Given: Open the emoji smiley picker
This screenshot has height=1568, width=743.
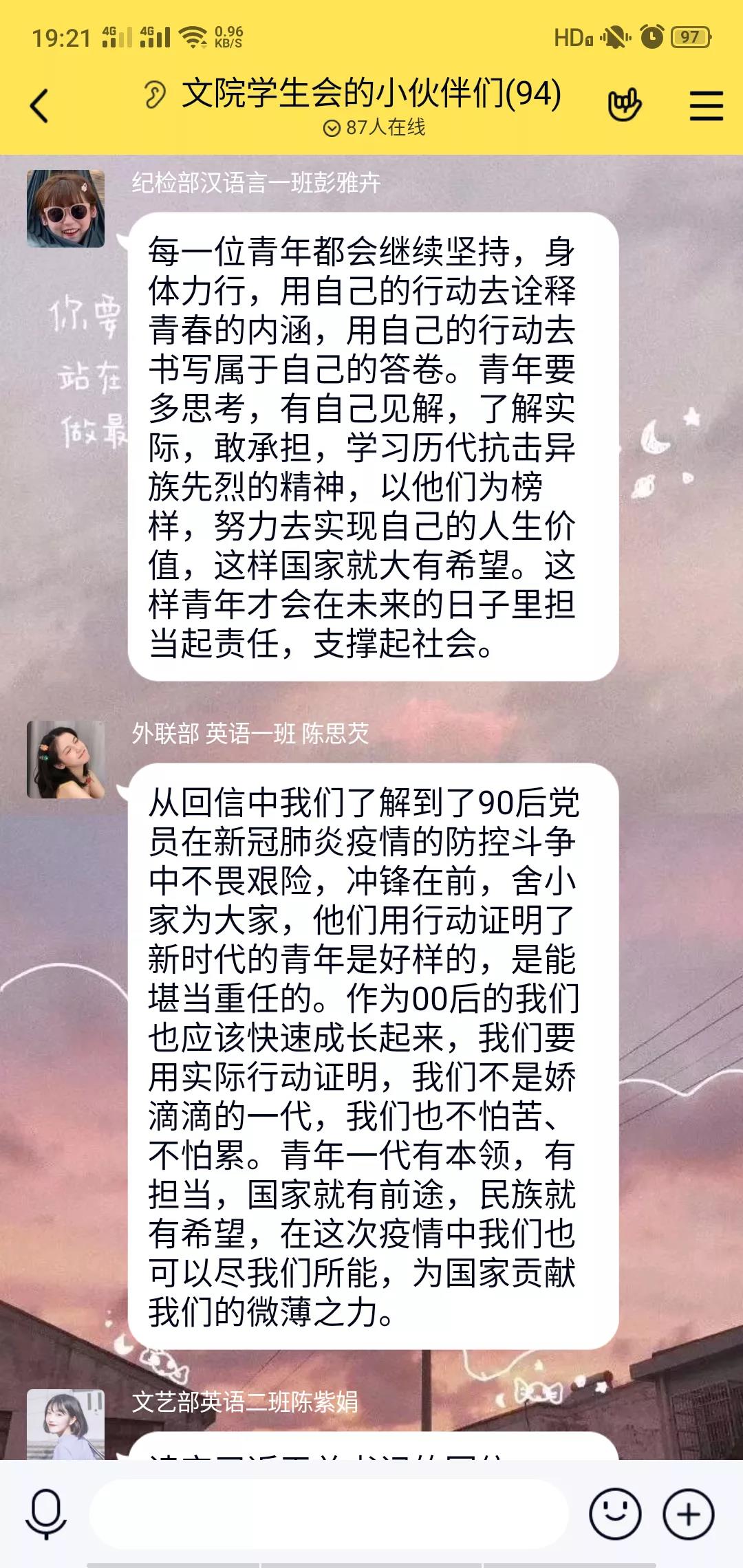Looking at the screenshot, I should pos(615,1514).
